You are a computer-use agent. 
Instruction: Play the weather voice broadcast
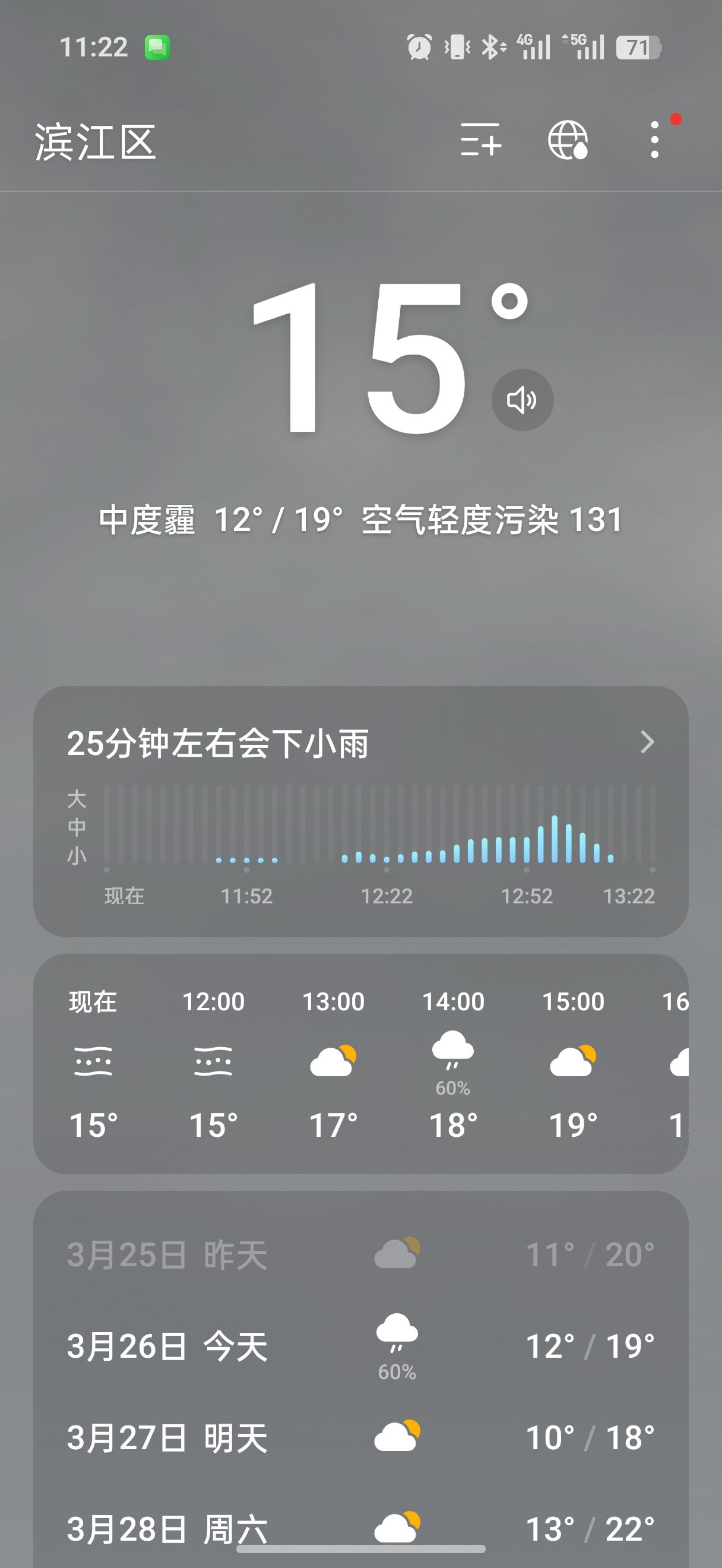(522, 400)
